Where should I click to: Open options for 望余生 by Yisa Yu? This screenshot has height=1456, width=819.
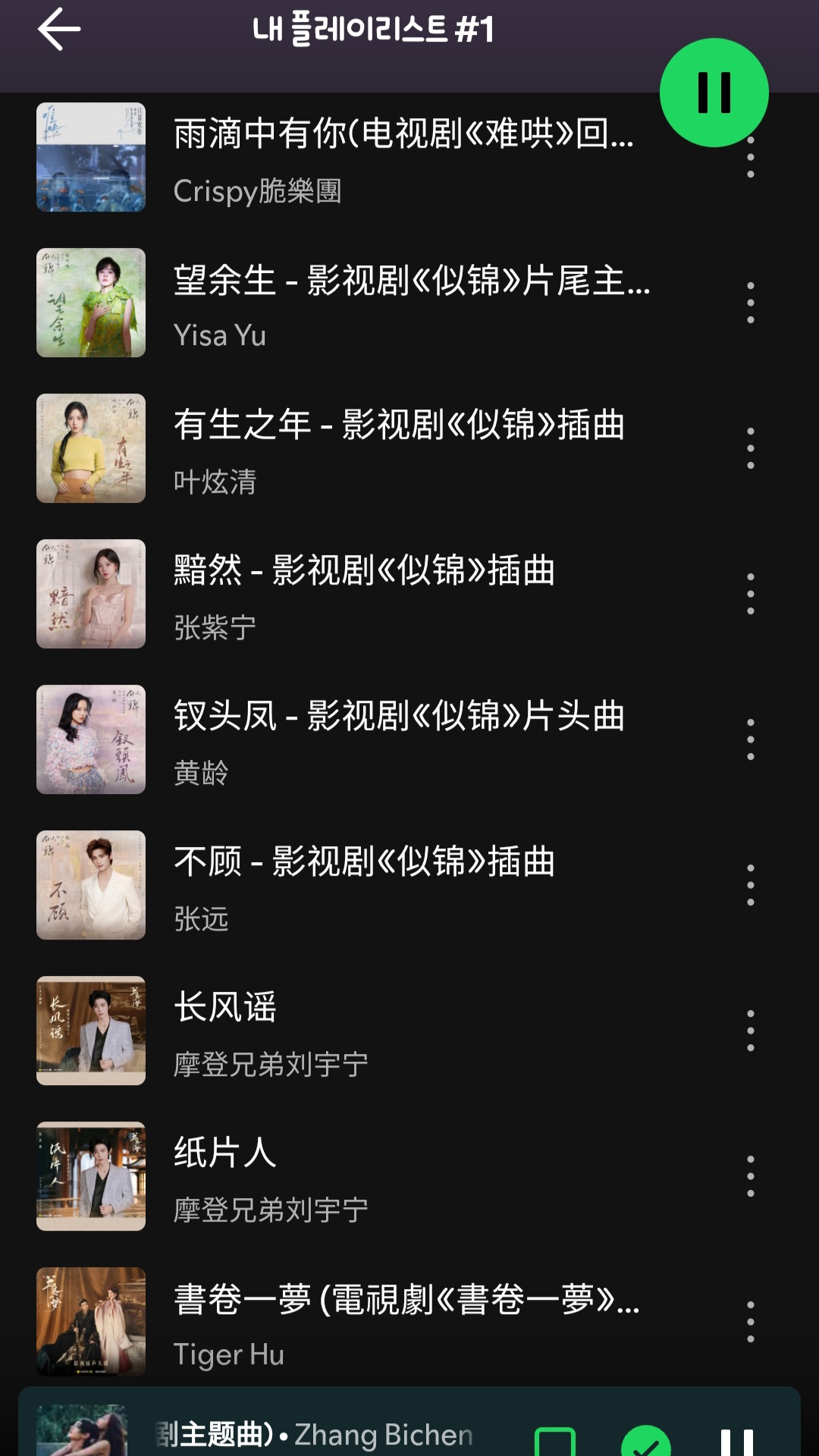[x=750, y=303]
